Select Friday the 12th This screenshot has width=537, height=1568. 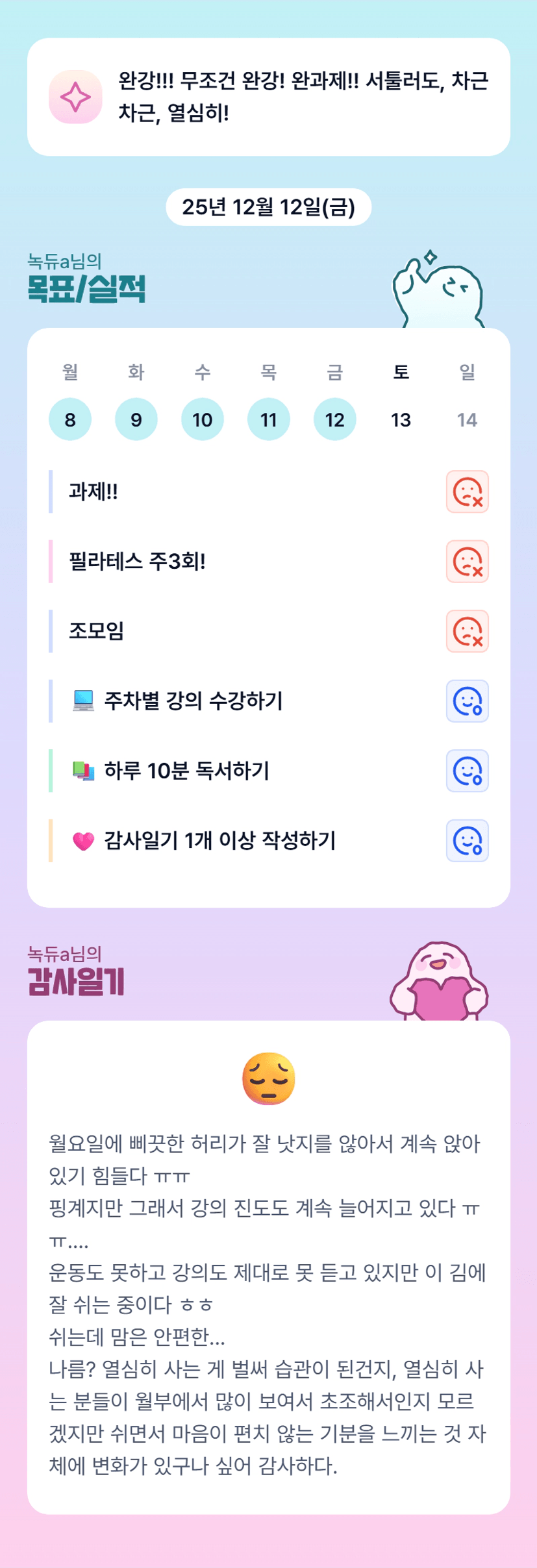335,419
